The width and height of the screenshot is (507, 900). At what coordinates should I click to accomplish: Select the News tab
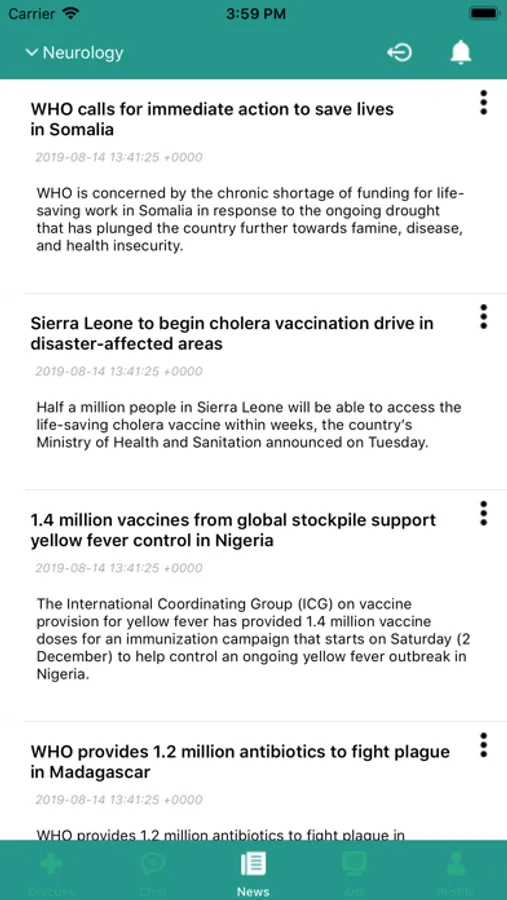(x=253, y=874)
